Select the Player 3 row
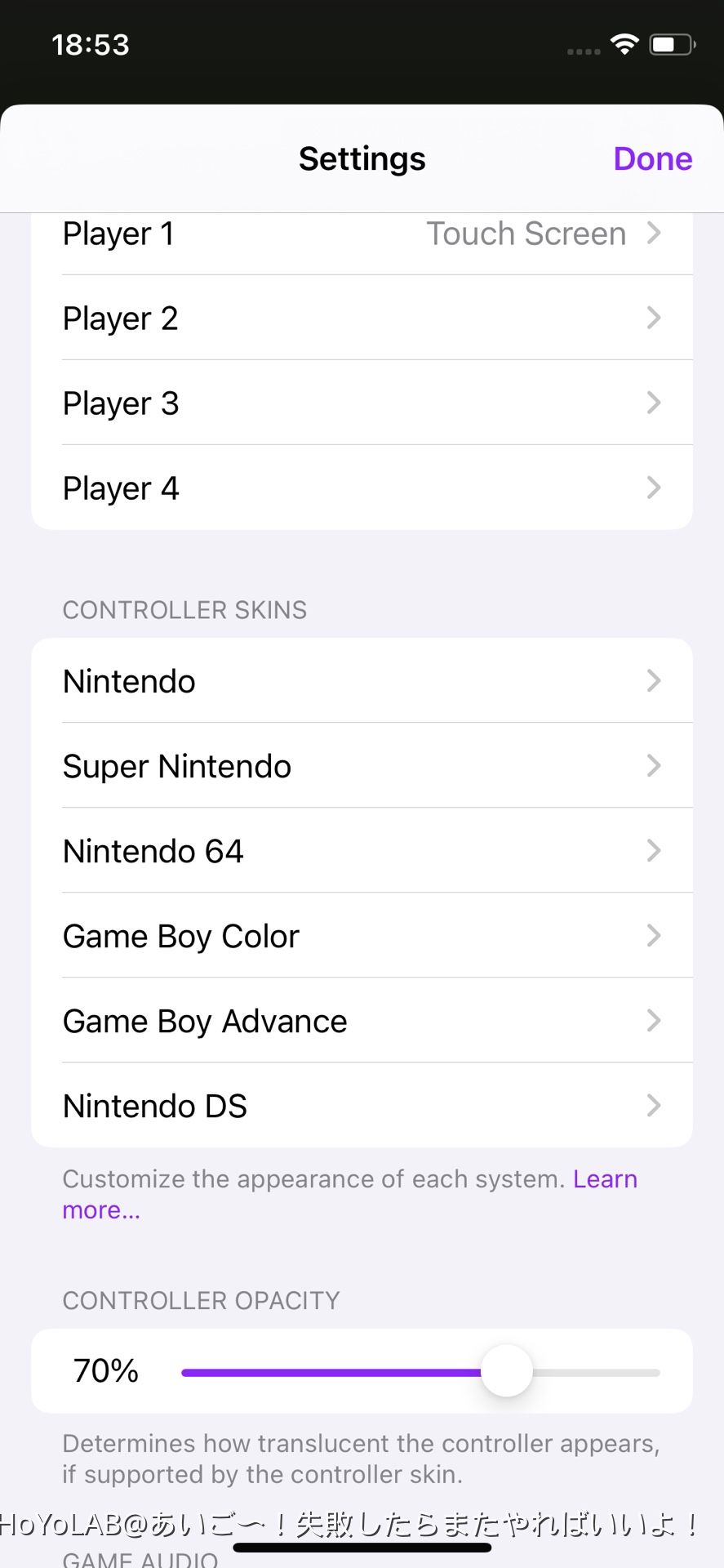The height and width of the screenshot is (1568, 724). tap(362, 403)
